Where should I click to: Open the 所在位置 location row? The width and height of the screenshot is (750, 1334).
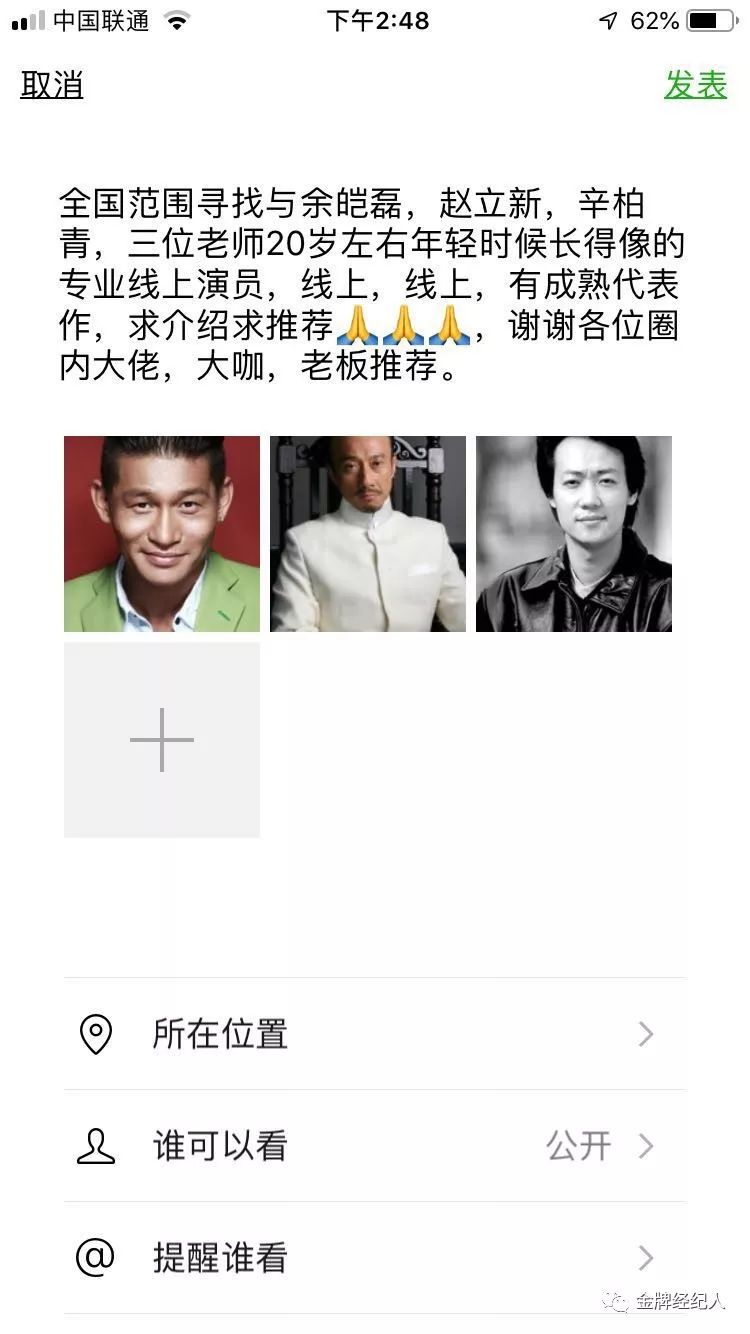(x=374, y=1034)
